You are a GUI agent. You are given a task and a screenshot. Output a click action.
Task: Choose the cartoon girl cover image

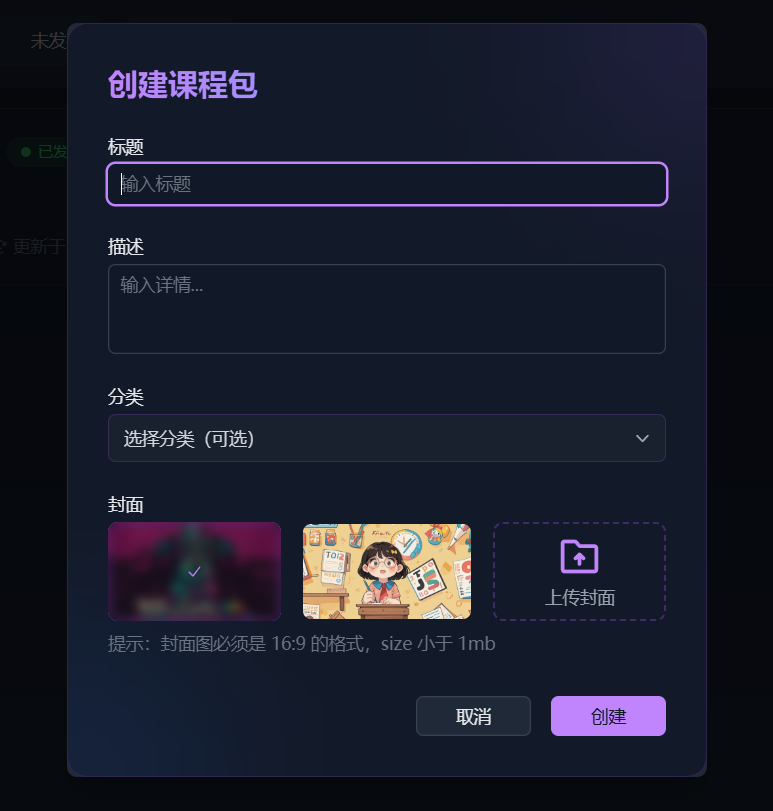click(x=387, y=571)
